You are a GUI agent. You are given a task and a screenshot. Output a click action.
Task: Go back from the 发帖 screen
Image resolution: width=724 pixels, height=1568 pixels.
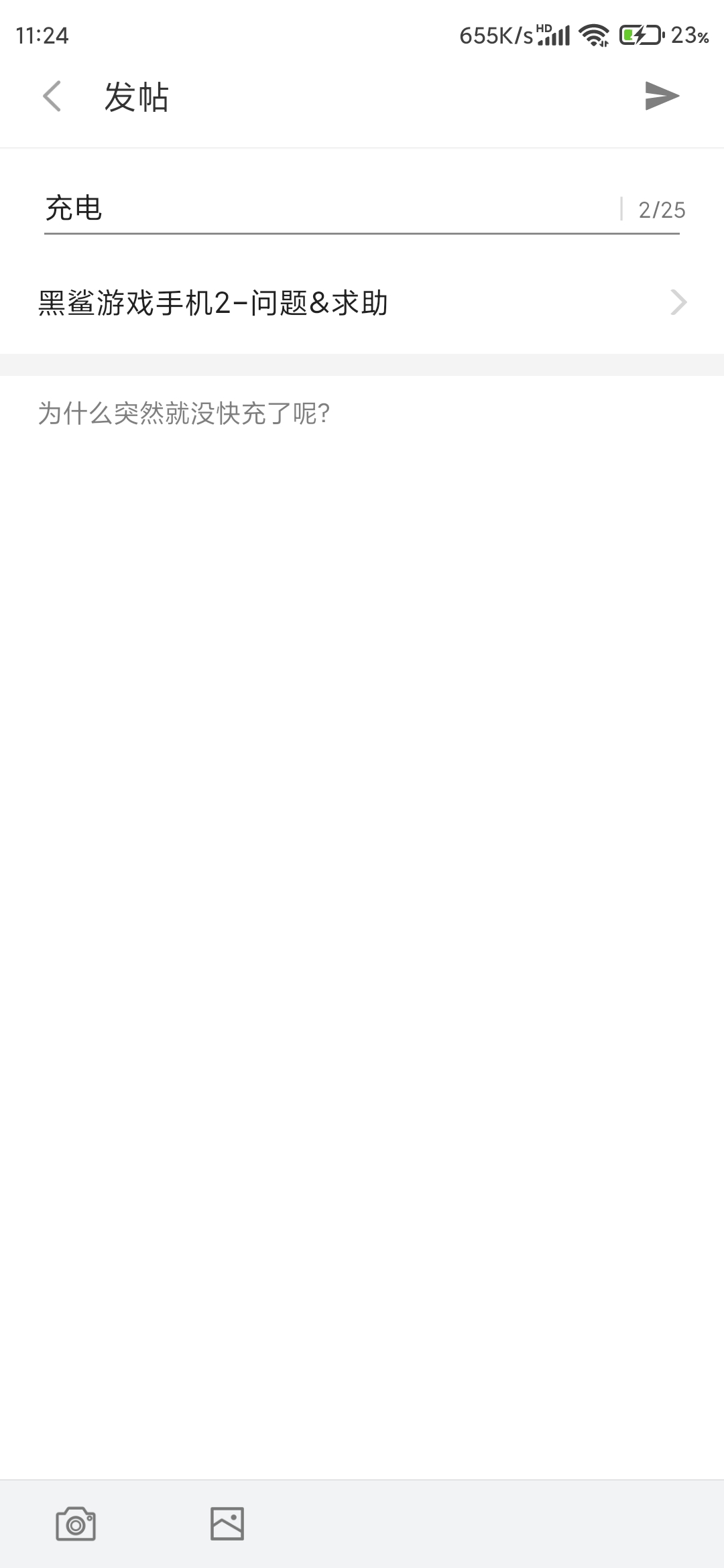coord(52,96)
